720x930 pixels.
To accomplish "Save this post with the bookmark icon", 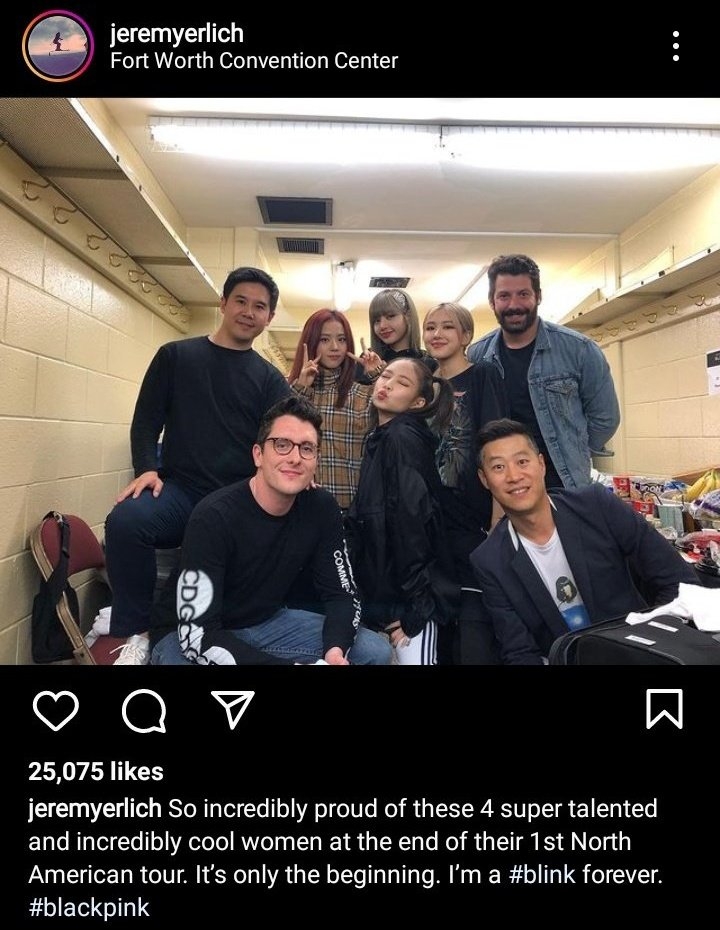I will point(664,710).
